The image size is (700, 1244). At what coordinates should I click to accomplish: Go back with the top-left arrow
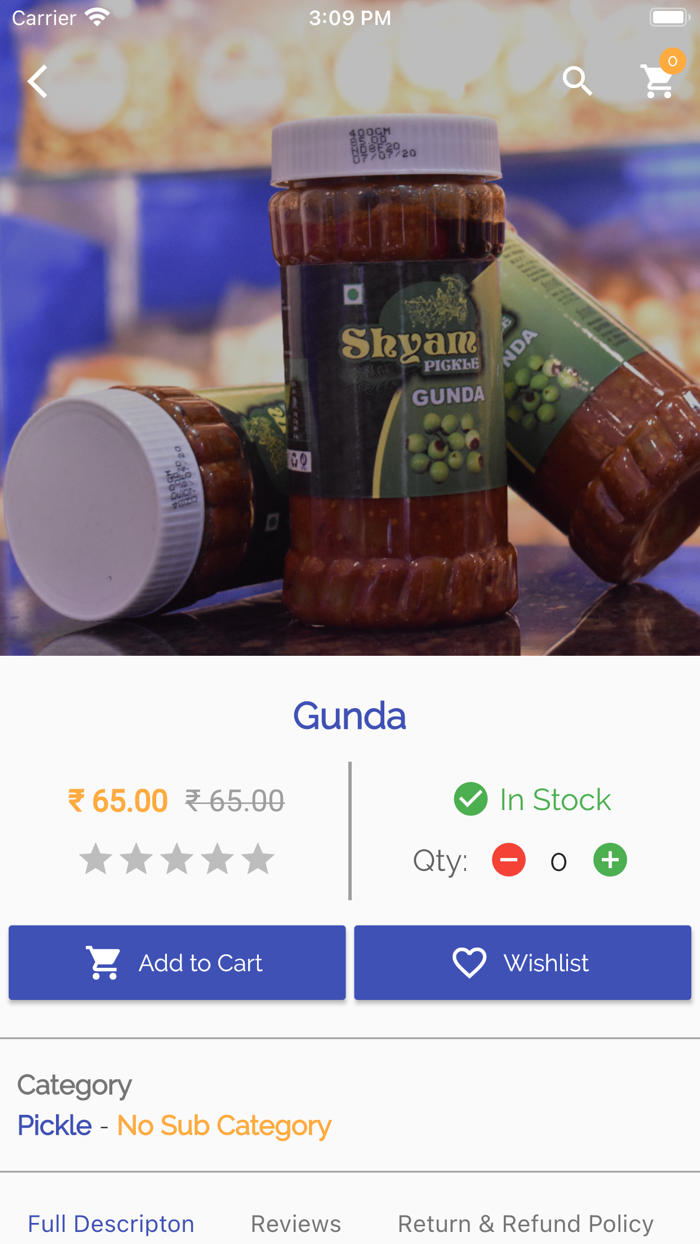pos(37,81)
